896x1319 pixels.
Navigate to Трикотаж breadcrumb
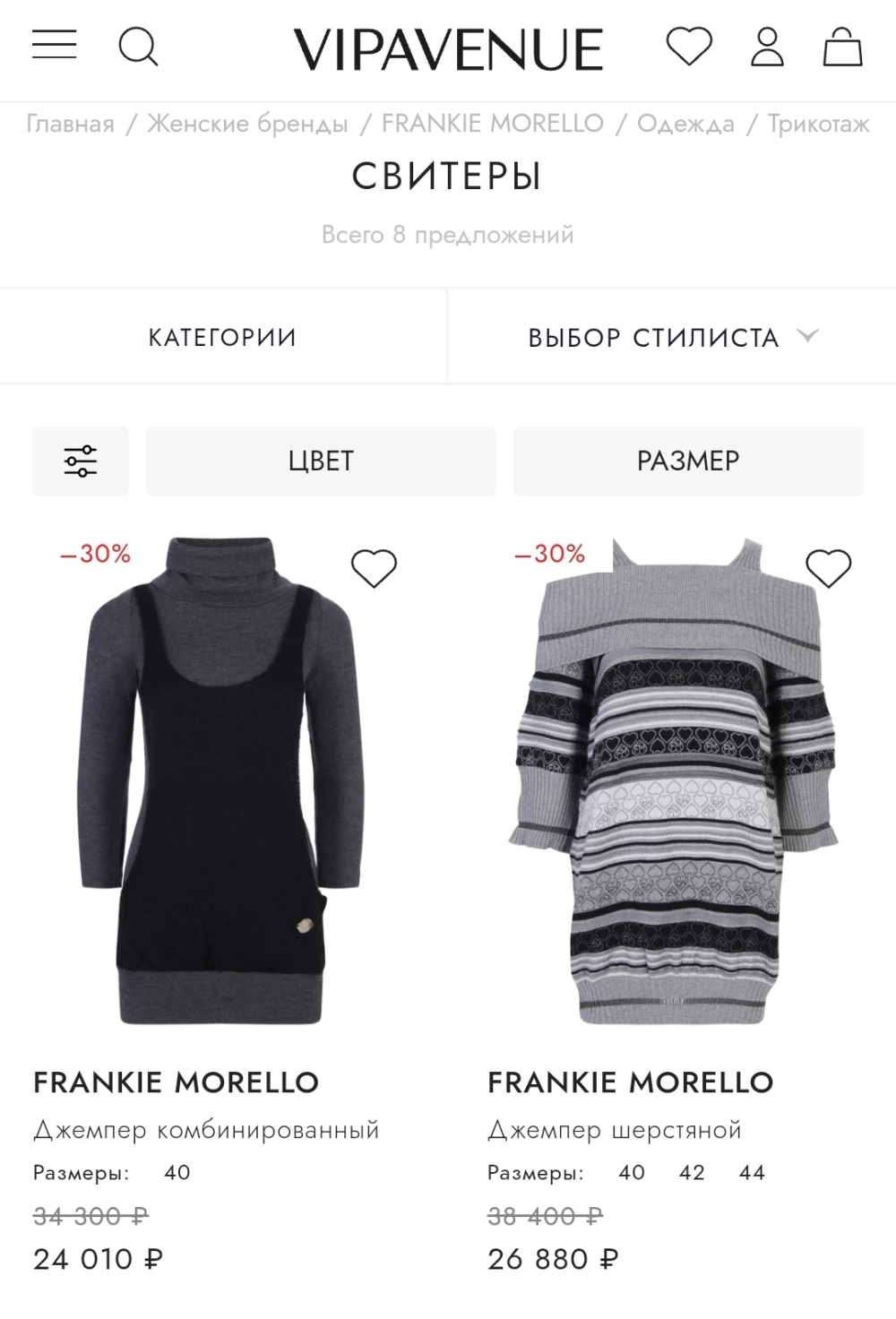pos(818,124)
